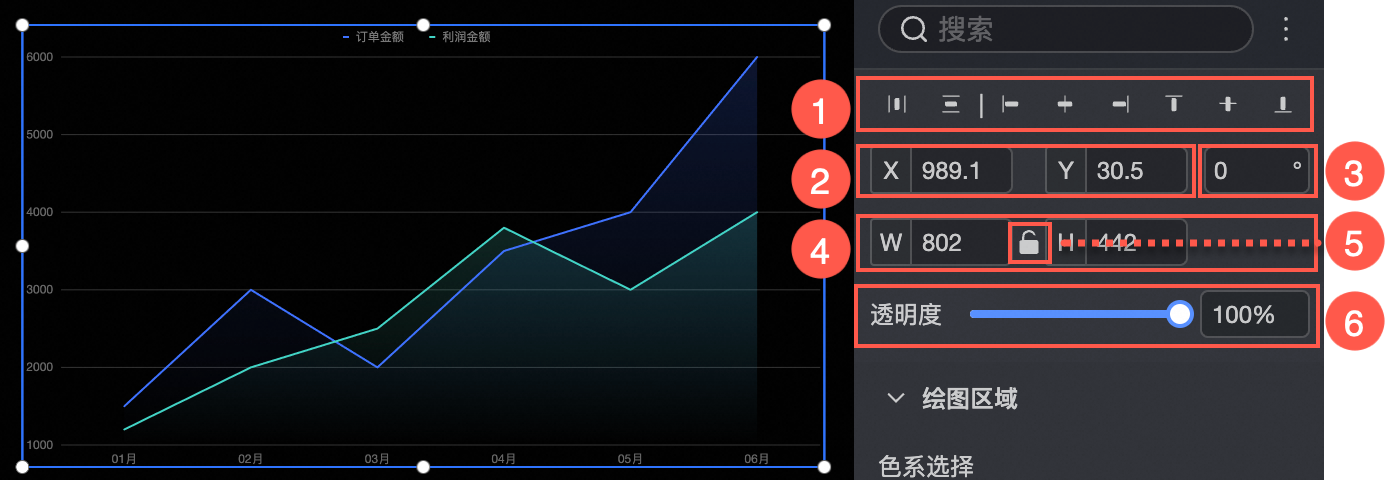The width and height of the screenshot is (1390, 480).
Task: Tap the 搜索 search box
Action: pos(1065,29)
